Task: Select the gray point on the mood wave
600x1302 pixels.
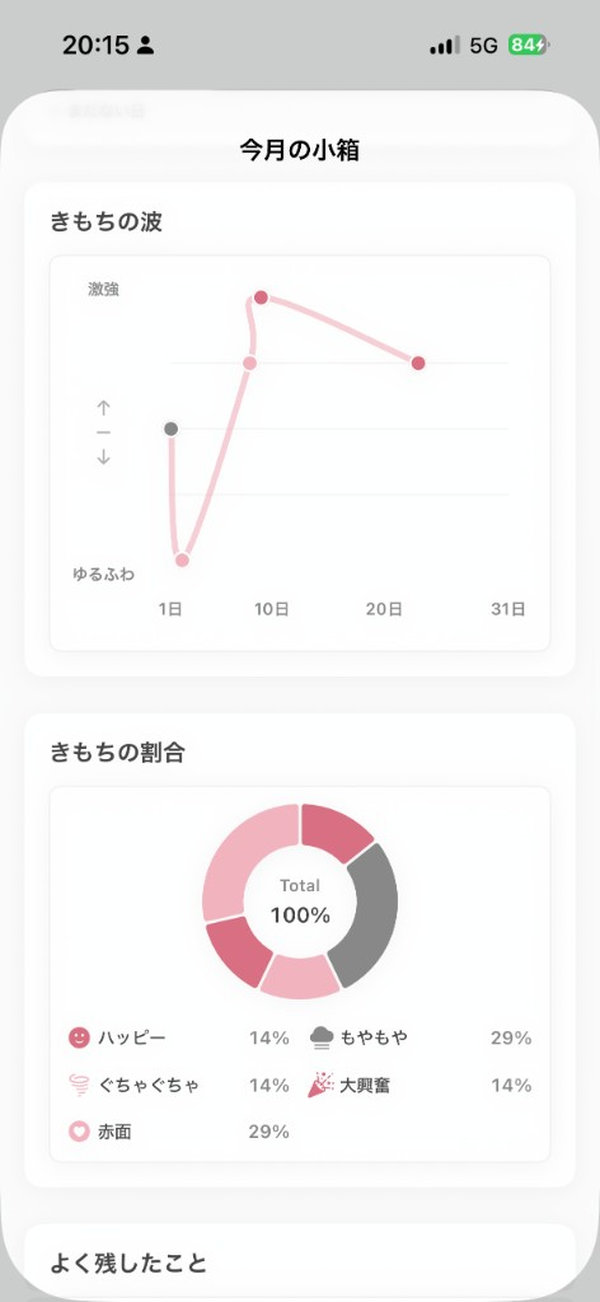Action: tap(171, 429)
